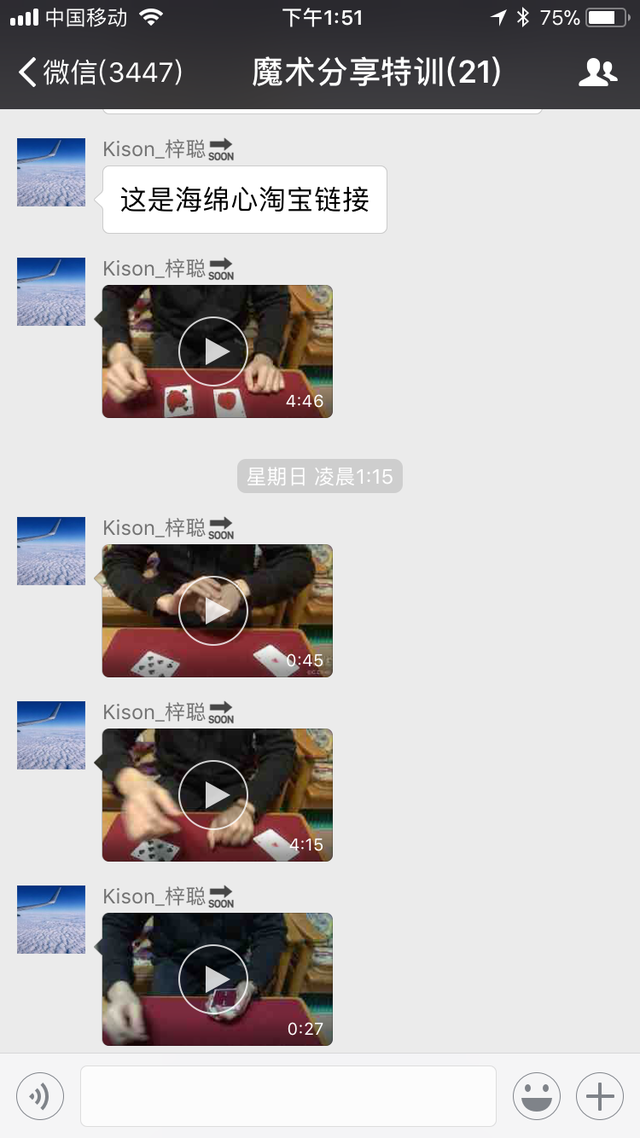This screenshot has width=640, height=1138.
Task: Open the plus attachments menu
Action: click(600, 1097)
